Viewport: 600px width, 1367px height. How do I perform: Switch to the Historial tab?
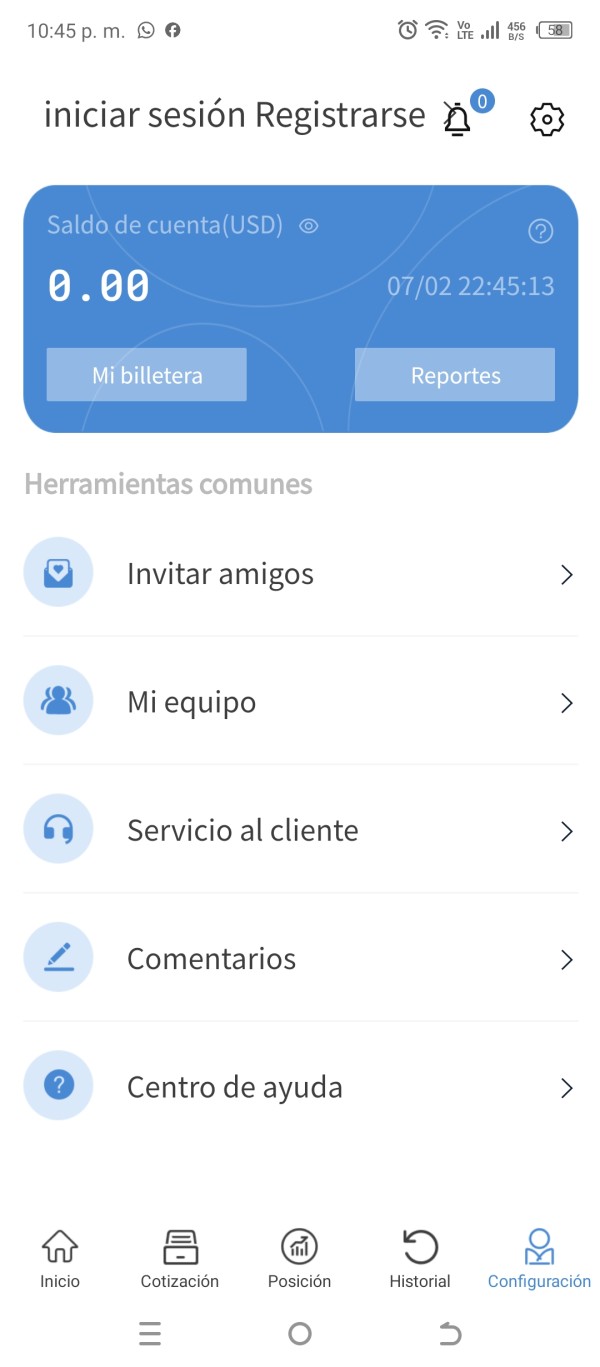click(420, 1258)
